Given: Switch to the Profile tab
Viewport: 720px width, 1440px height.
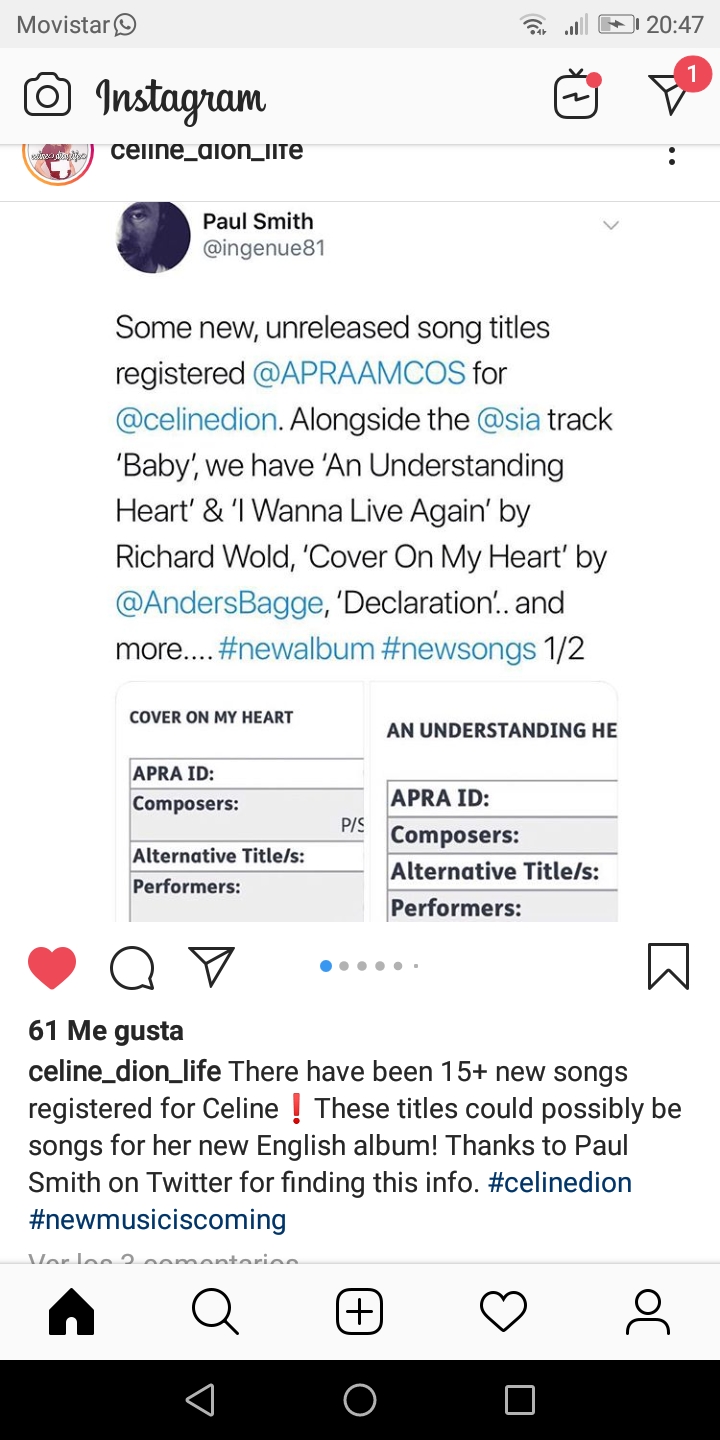Looking at the screenshot, I should coord(647,1312).
